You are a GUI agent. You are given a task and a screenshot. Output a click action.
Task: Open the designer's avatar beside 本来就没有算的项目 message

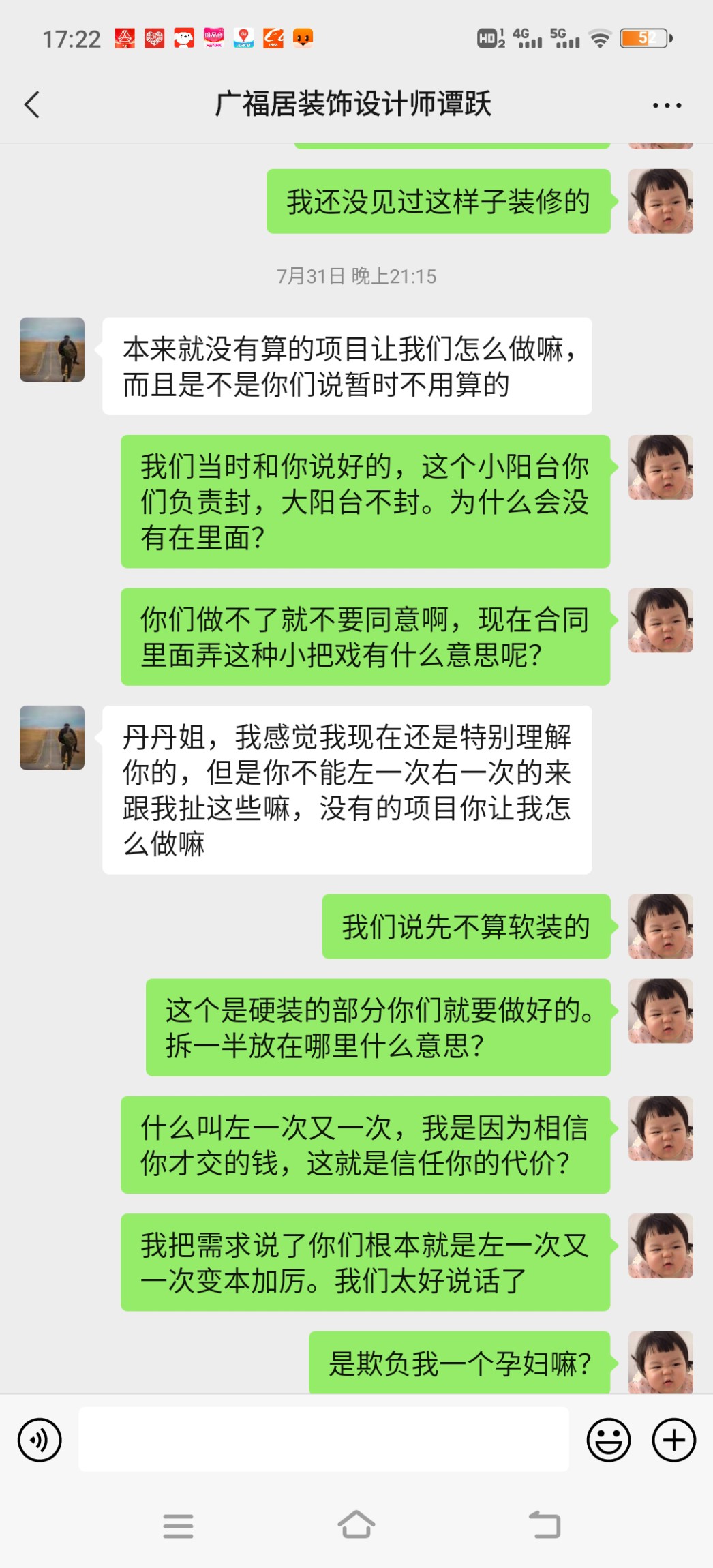pyautogui.click(x=52, y=350)
